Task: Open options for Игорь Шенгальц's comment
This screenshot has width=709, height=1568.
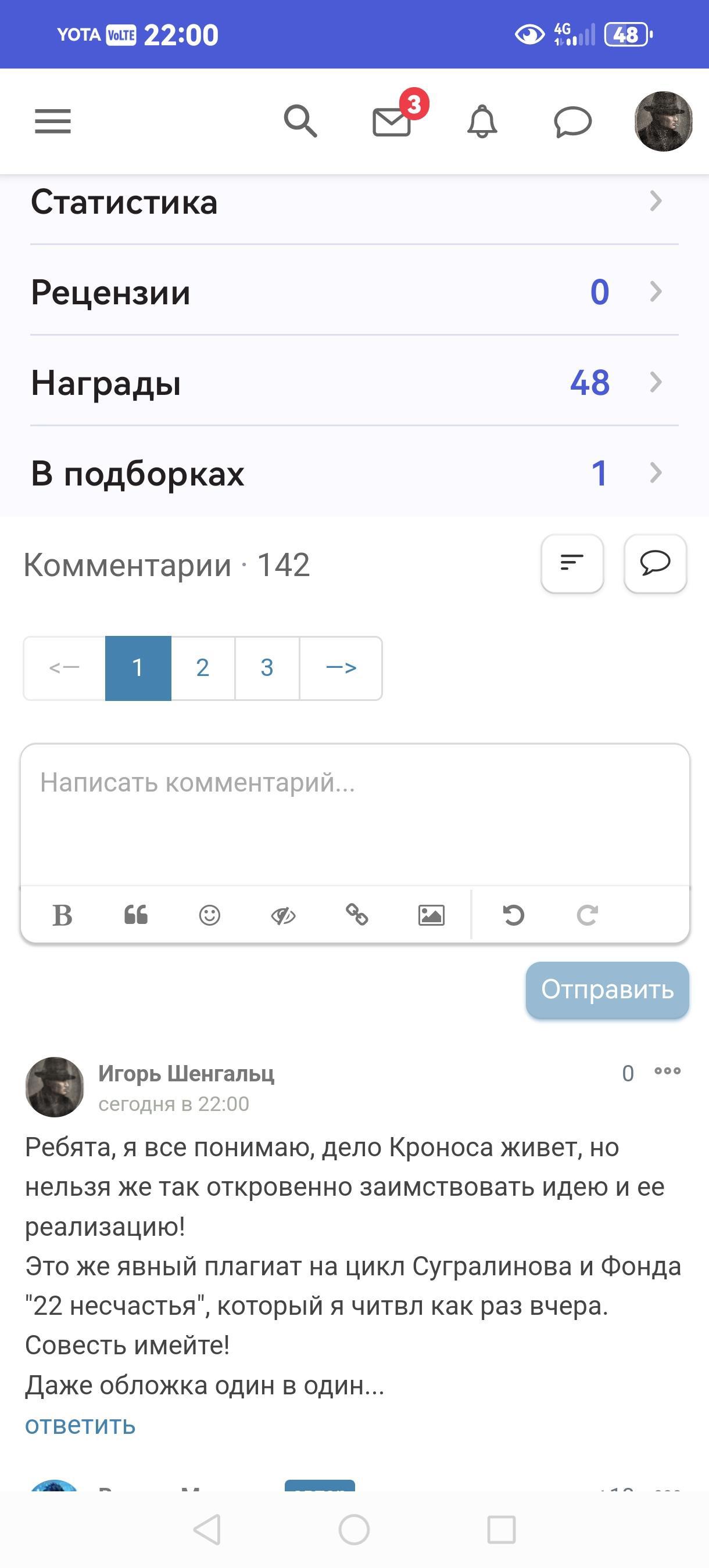Action: coord(668,1071)
